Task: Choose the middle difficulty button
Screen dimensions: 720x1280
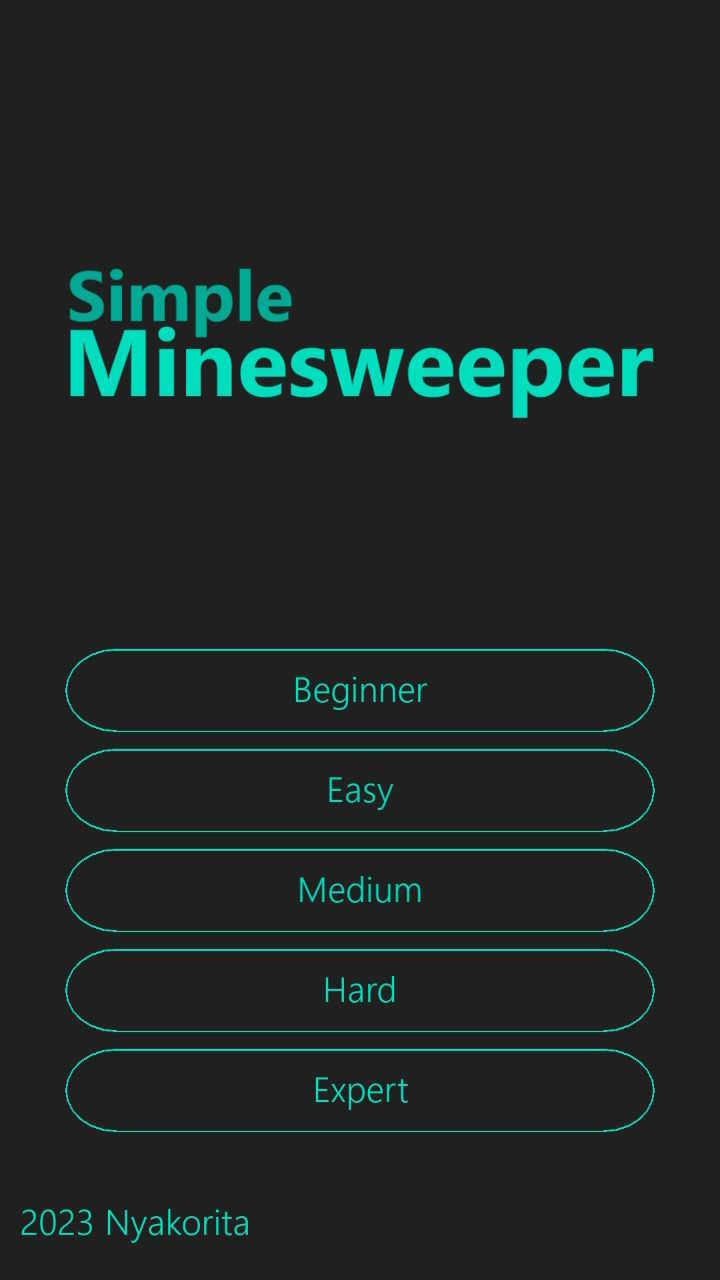Action: click(x=360, y=890)
